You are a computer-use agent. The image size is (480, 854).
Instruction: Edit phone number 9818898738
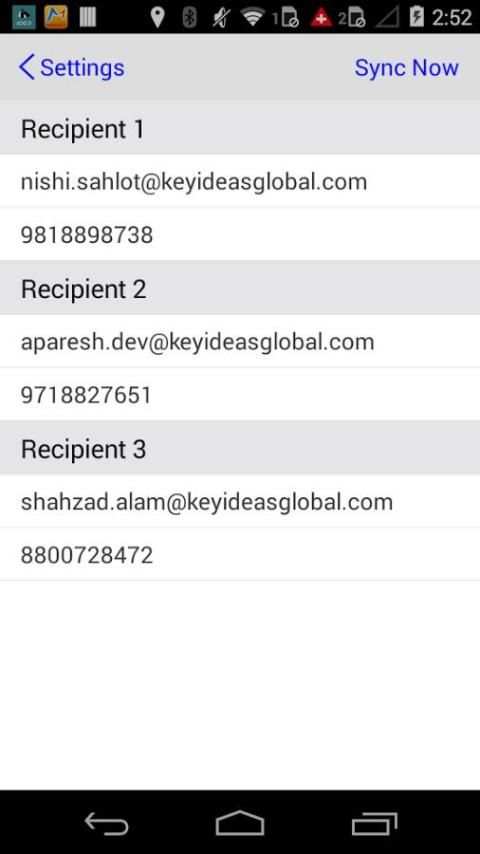pyautogui.click(x=240, y=235)
